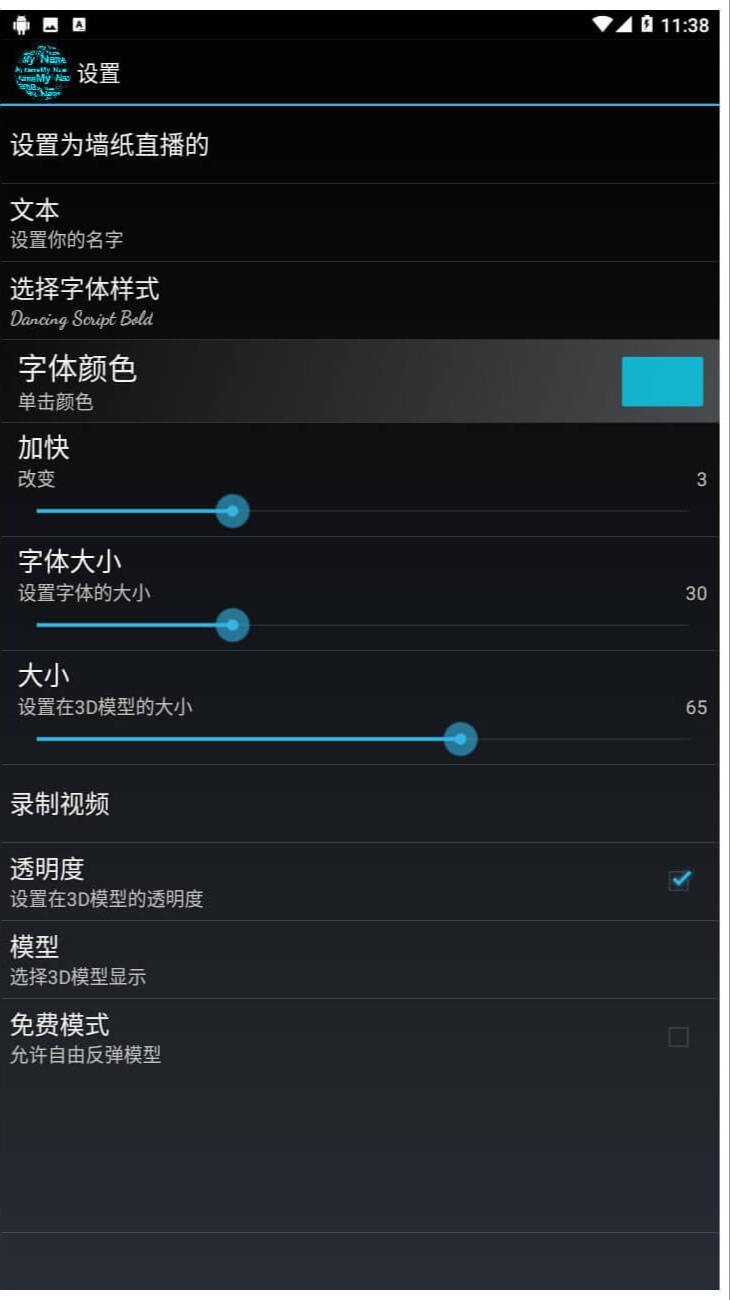The height and width of the screenshot is (1300, 730).
Task: Open 模型 3D model selection
Action: 360,960
